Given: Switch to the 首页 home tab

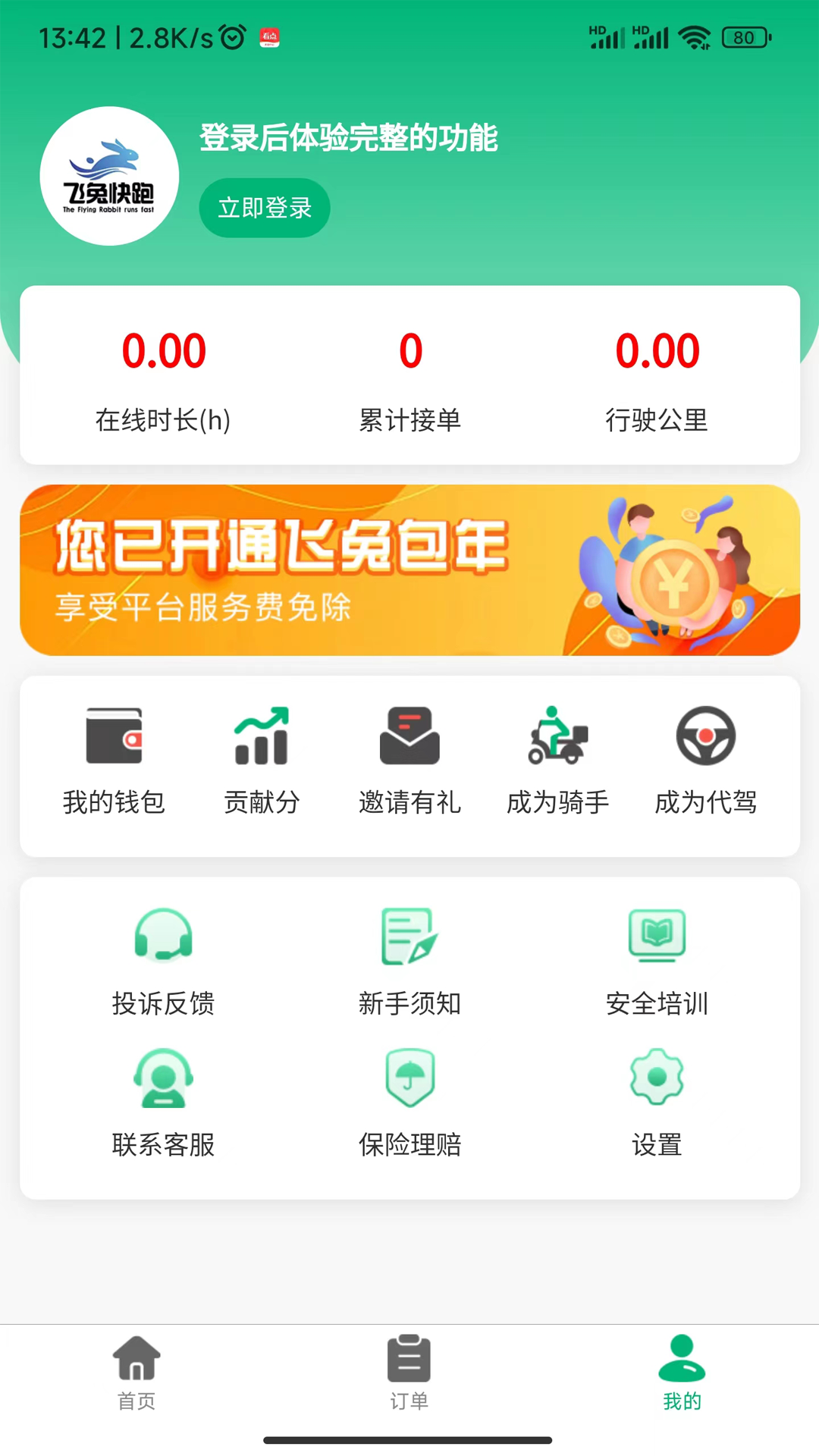Looking at the screenshot, I should click(136, 1376).
